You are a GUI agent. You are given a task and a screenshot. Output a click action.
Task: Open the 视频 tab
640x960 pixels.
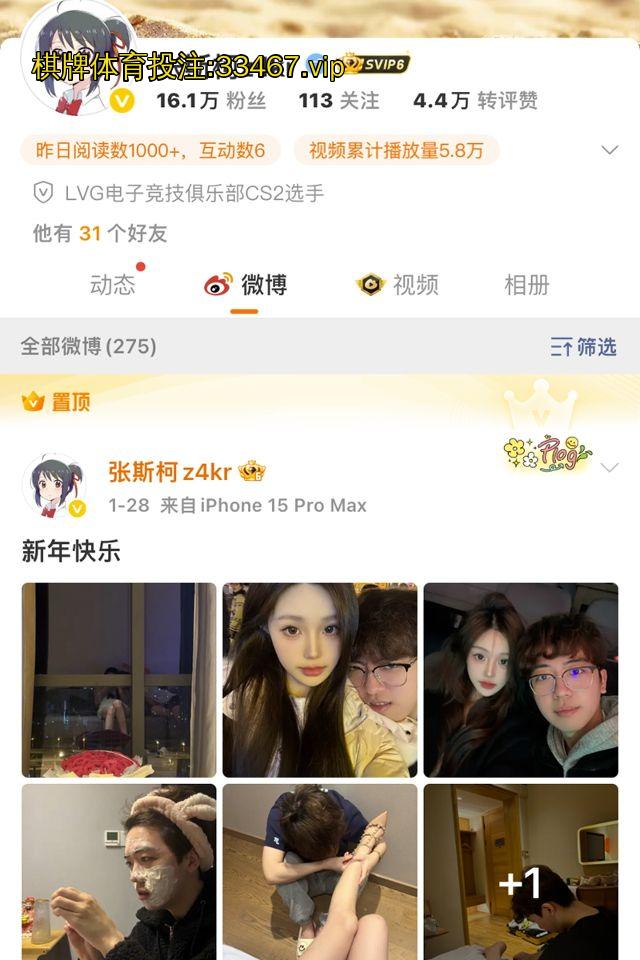coord(398,285)
